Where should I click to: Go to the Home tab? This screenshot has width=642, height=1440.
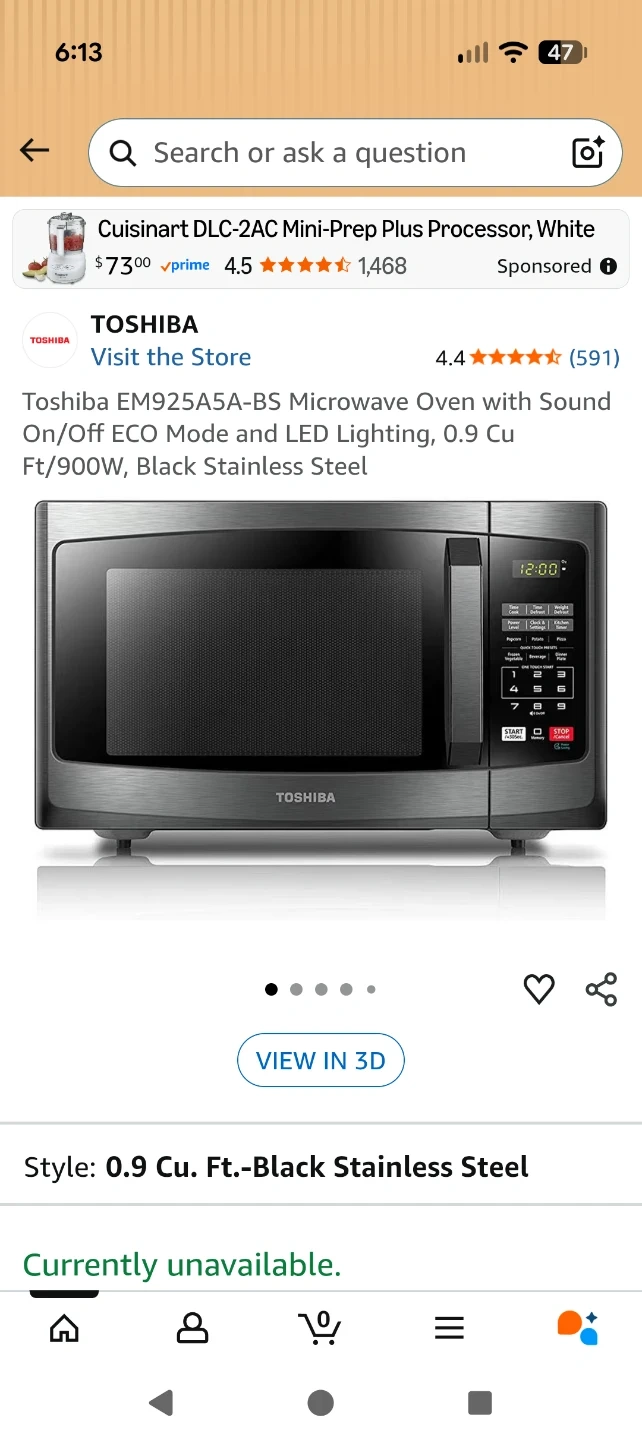pyautogui.click(x=64, y=1327)
